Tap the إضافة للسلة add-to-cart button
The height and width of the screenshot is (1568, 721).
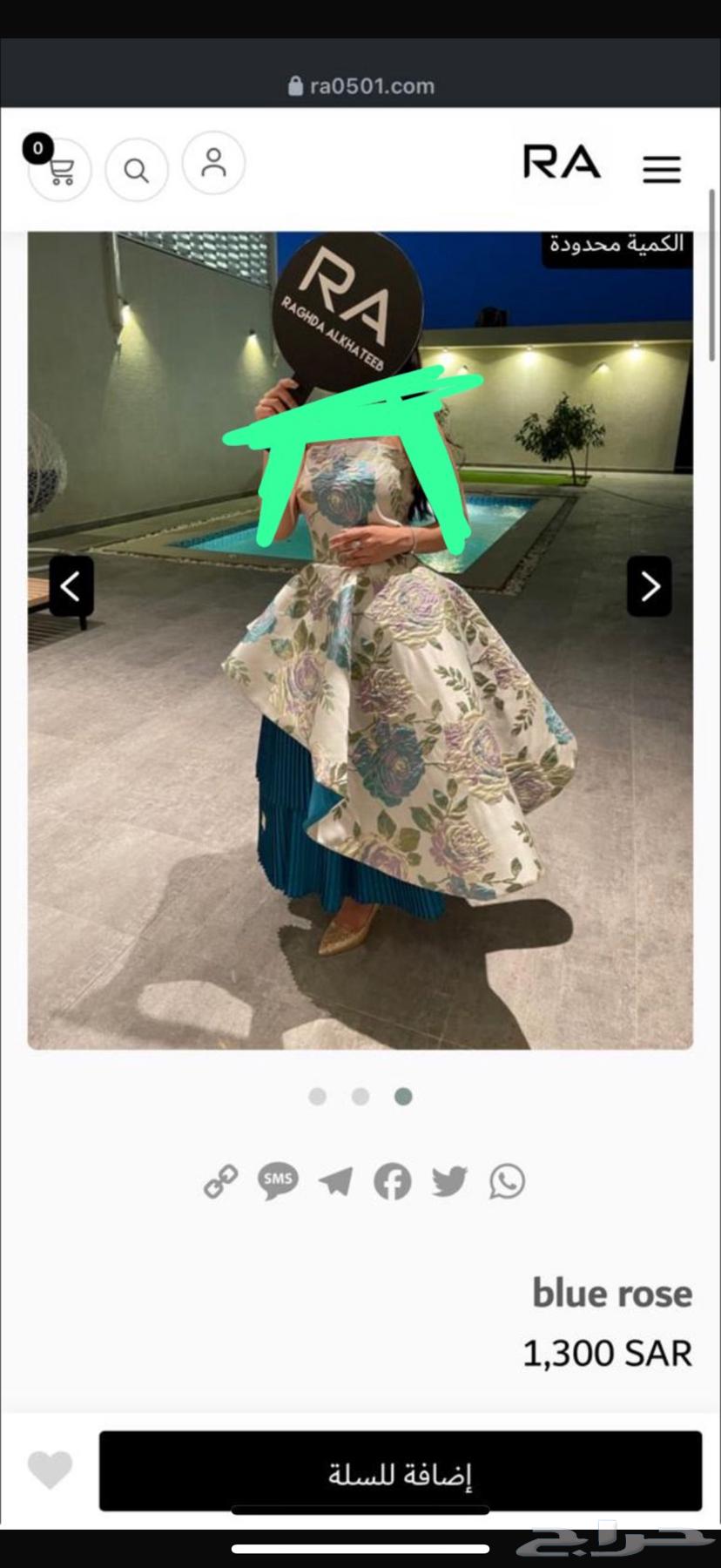click(x=401, y=1470)
